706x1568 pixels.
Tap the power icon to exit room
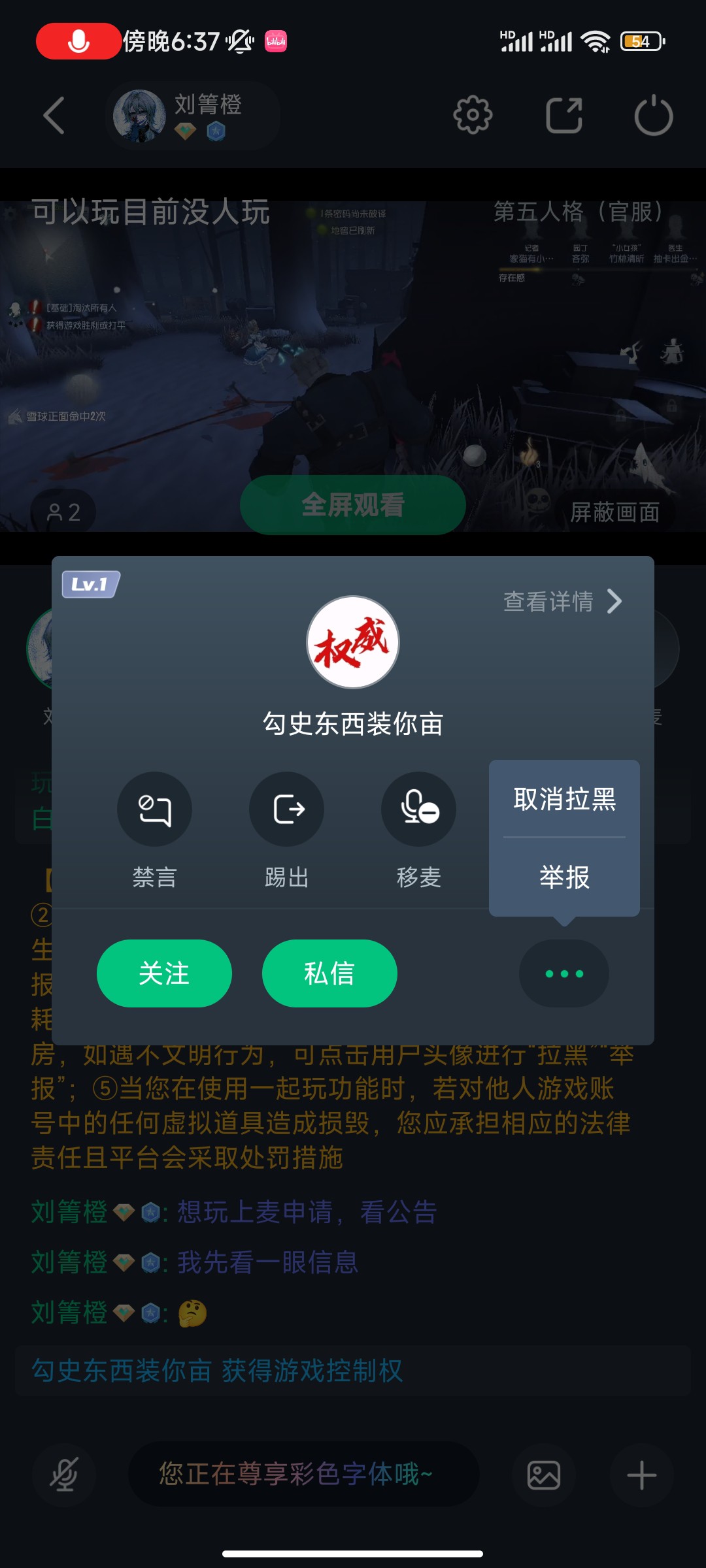tap(654, 116)
